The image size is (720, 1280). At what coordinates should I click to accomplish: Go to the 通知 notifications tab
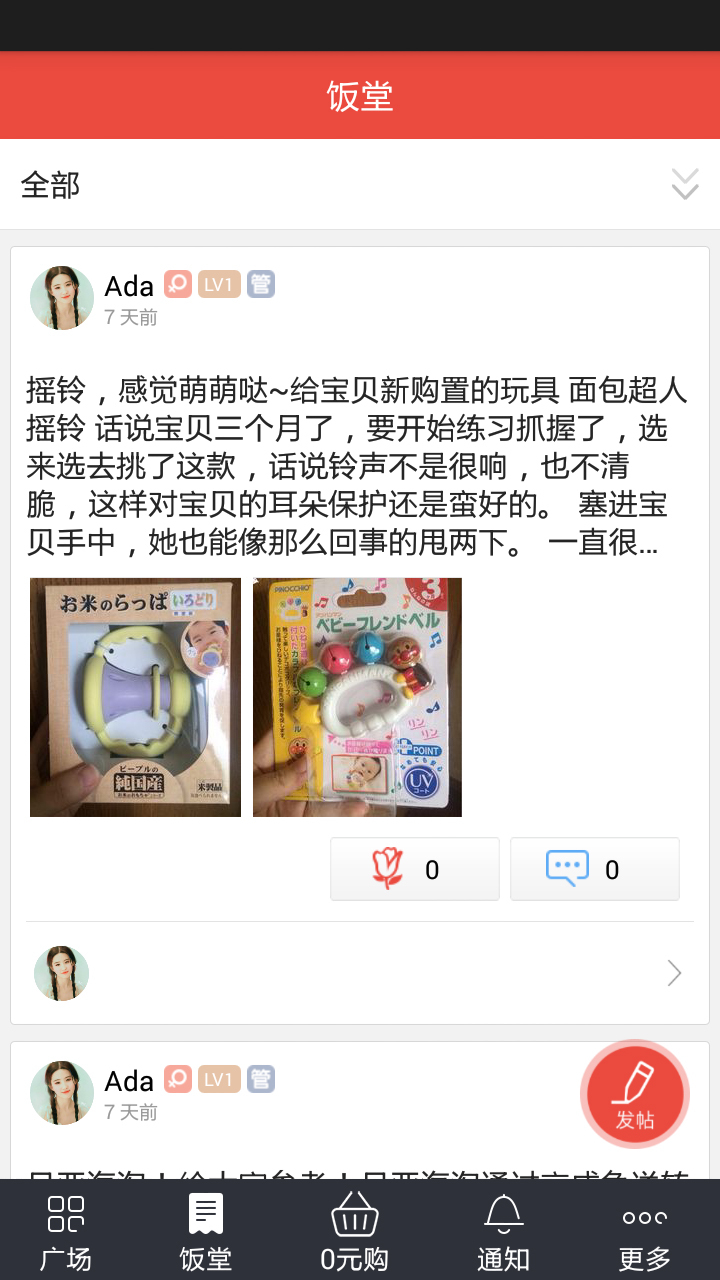(503, 1231)
